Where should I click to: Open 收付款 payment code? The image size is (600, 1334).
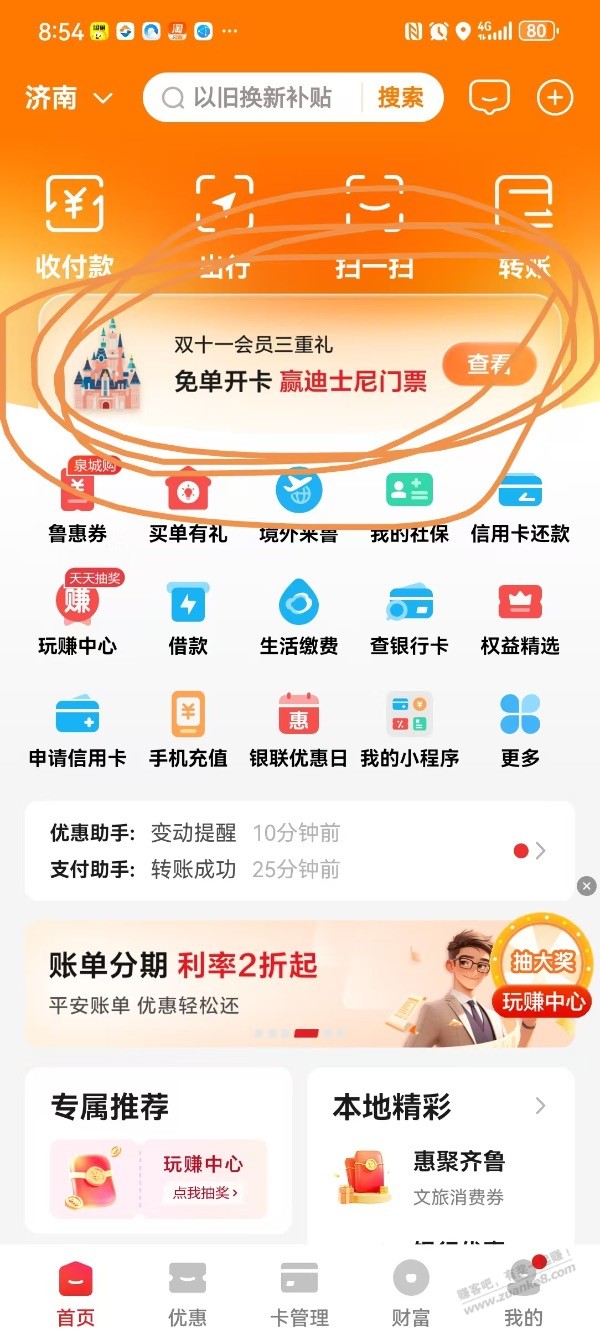(75, 225)
